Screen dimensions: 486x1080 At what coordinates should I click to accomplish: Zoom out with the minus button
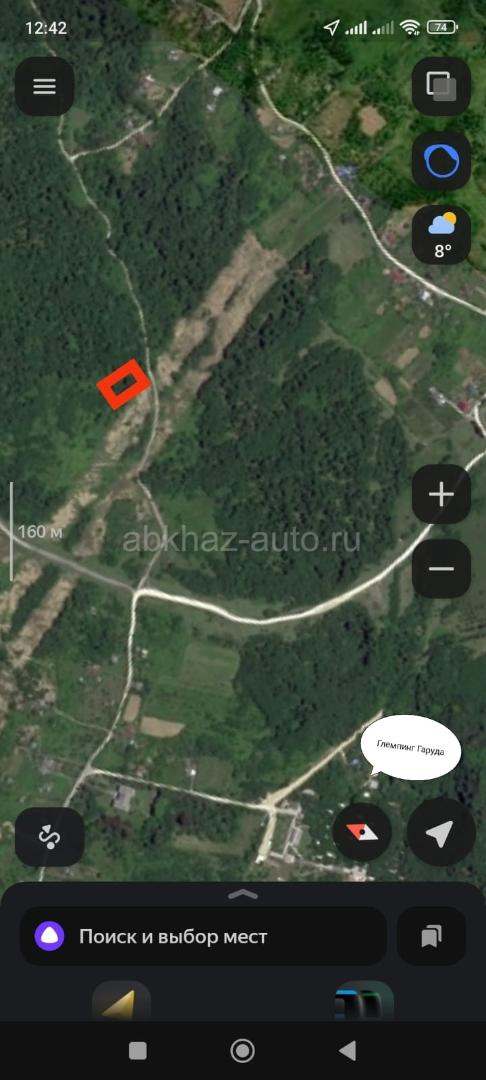pos(441,569)
